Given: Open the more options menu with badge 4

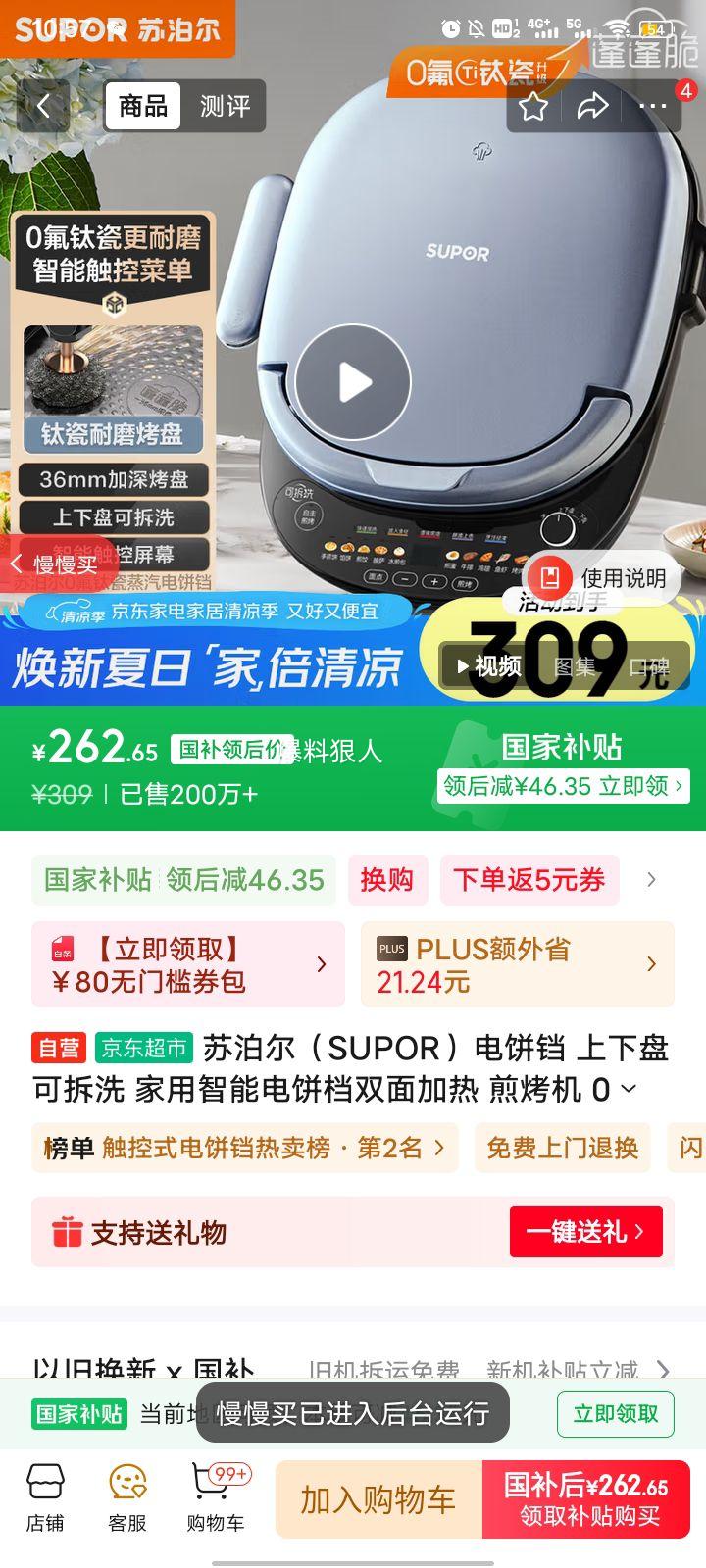Looking at the screenshot, I should click(654, 106).
